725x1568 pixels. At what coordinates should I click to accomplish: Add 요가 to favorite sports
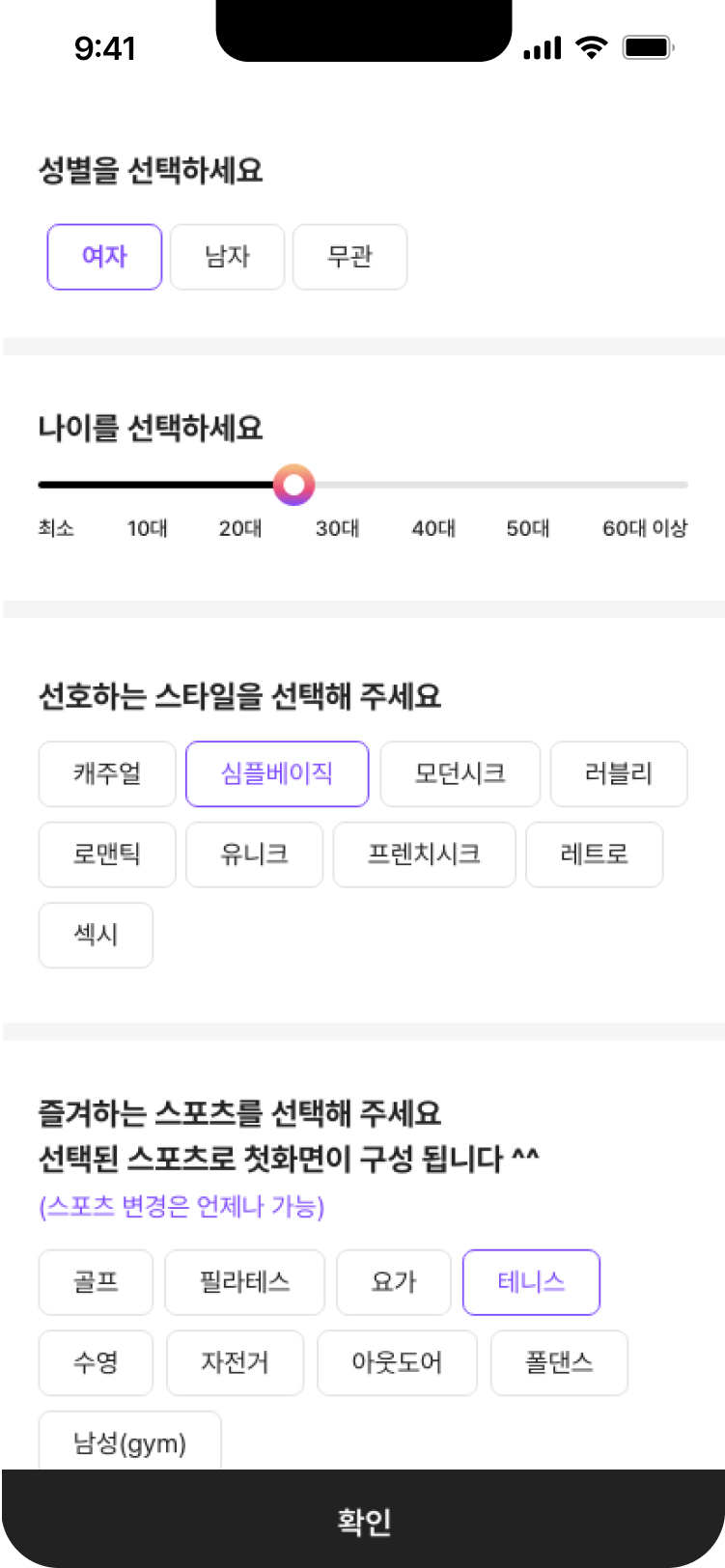[x=393, y=1282]
